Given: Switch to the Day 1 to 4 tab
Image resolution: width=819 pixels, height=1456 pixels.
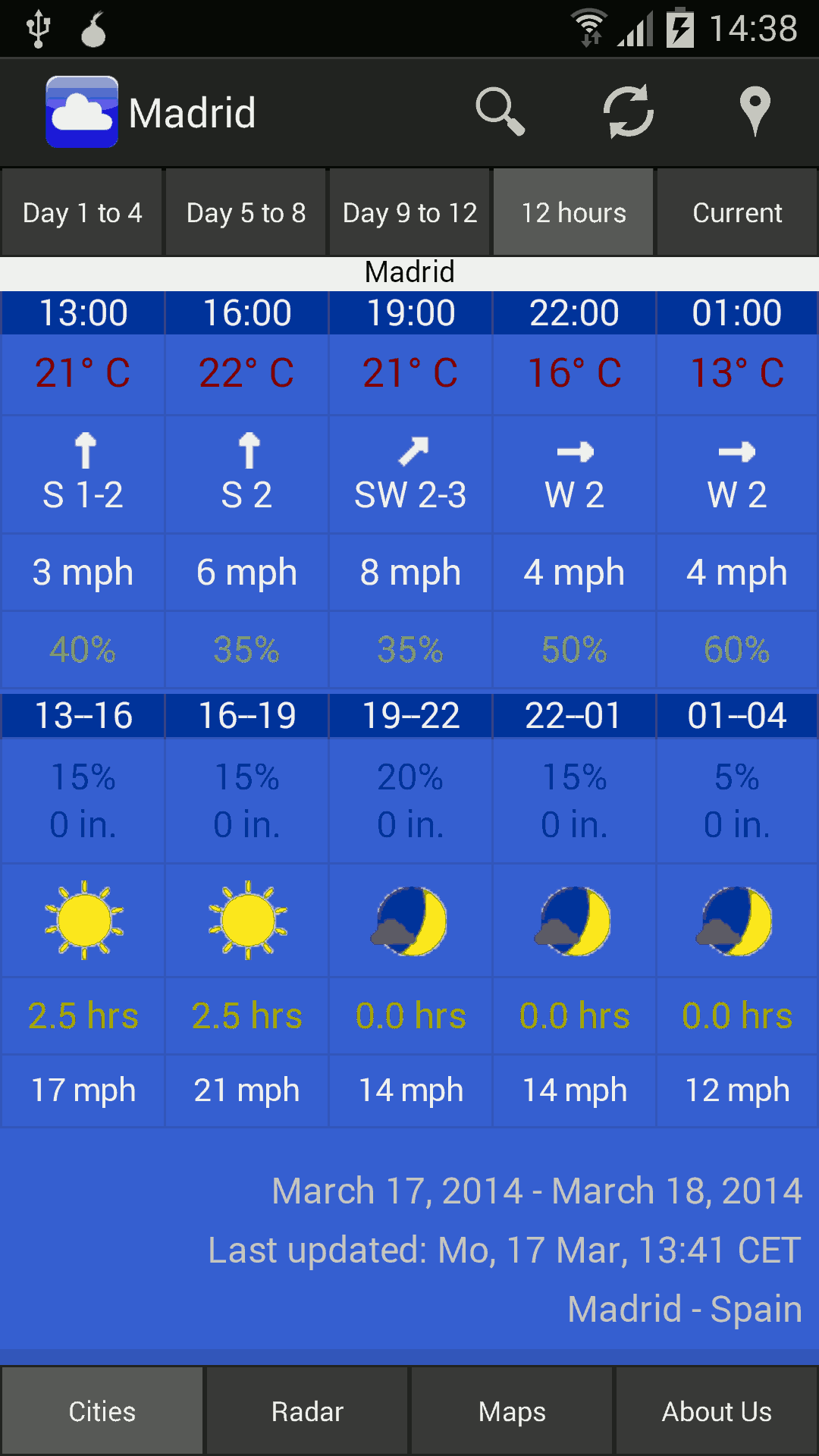Looking at the screenshot, I should [x=81, y=212].
